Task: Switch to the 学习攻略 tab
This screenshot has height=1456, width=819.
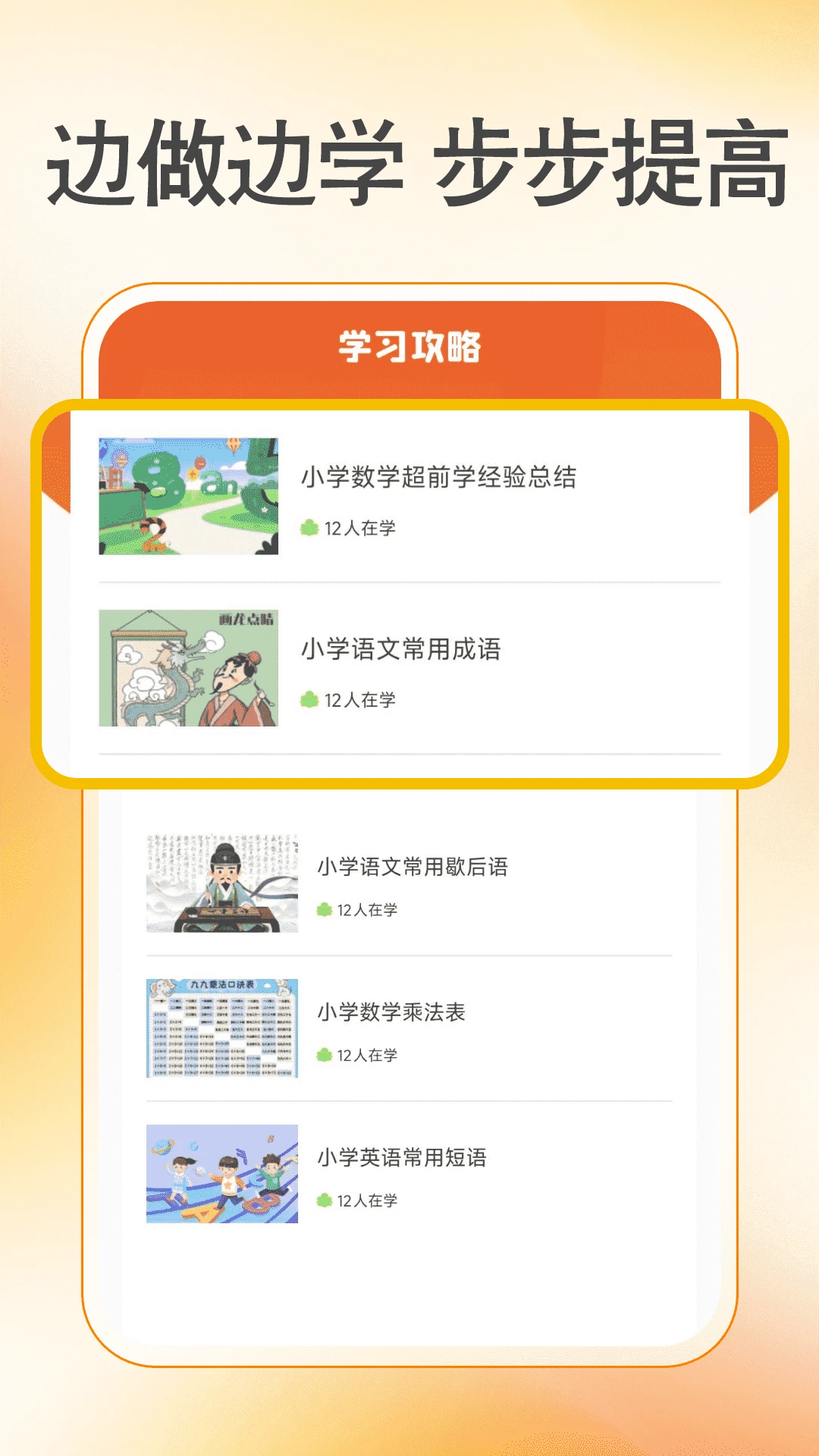Action: coord(409,345)
